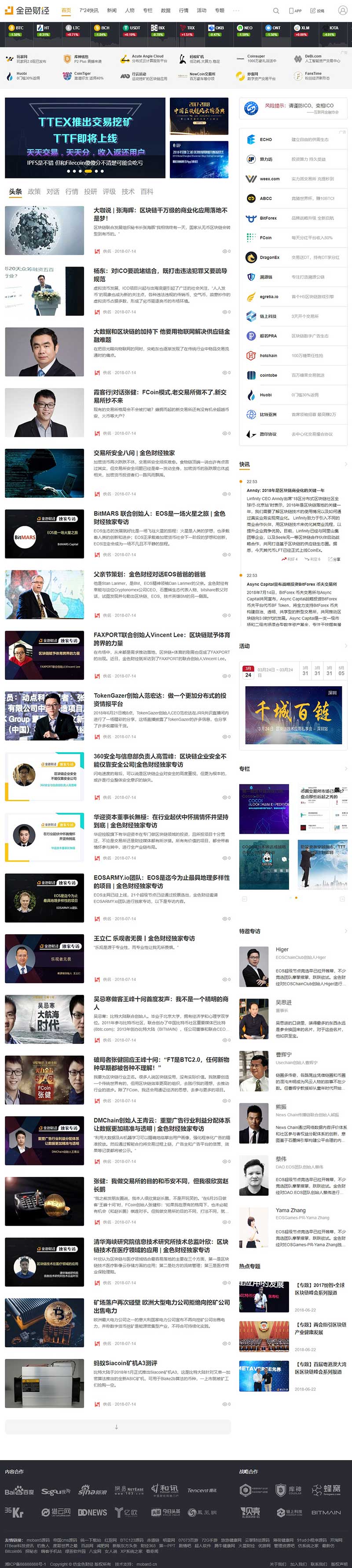Go to the 行情 section in top navigation
The width and height of the screenshot is (352, 1568).
(x=183, y=10)
